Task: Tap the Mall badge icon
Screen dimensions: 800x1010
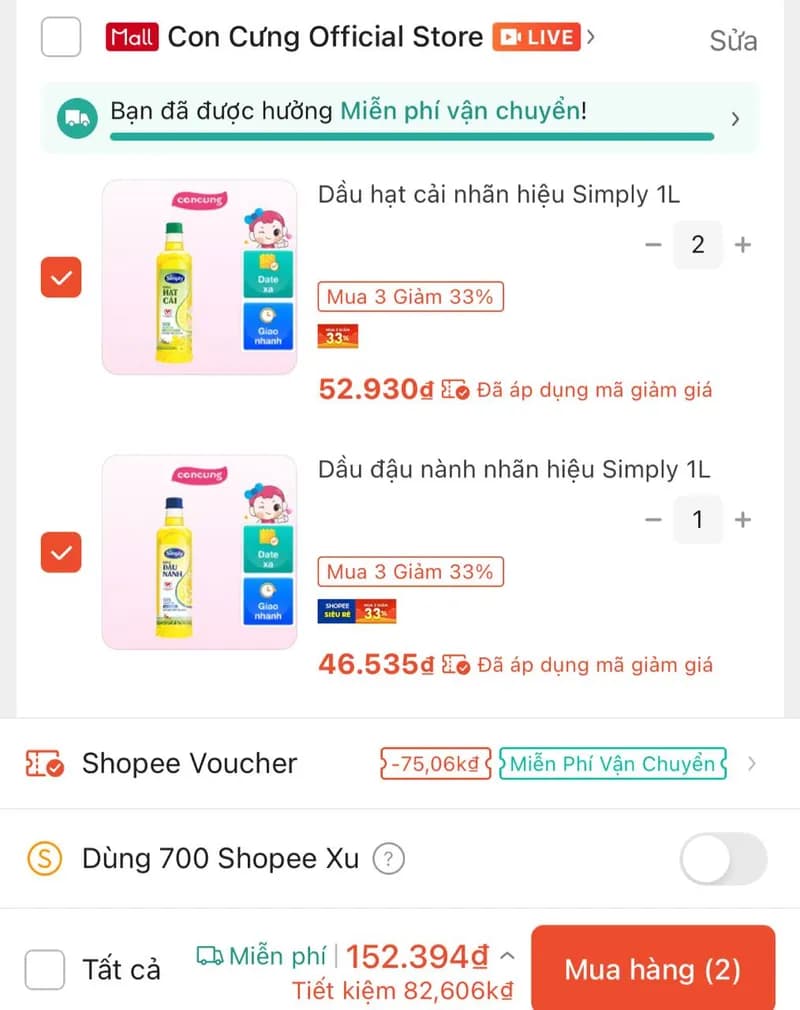Action: pos(133,36)
